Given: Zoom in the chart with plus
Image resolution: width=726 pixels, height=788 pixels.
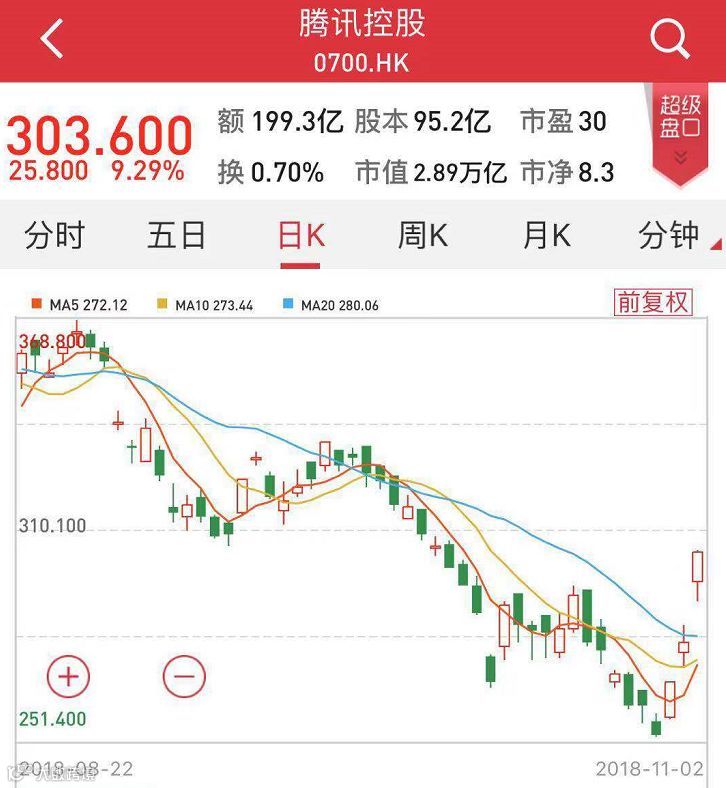Looking at the screenshot, I should tap(68, 677).
